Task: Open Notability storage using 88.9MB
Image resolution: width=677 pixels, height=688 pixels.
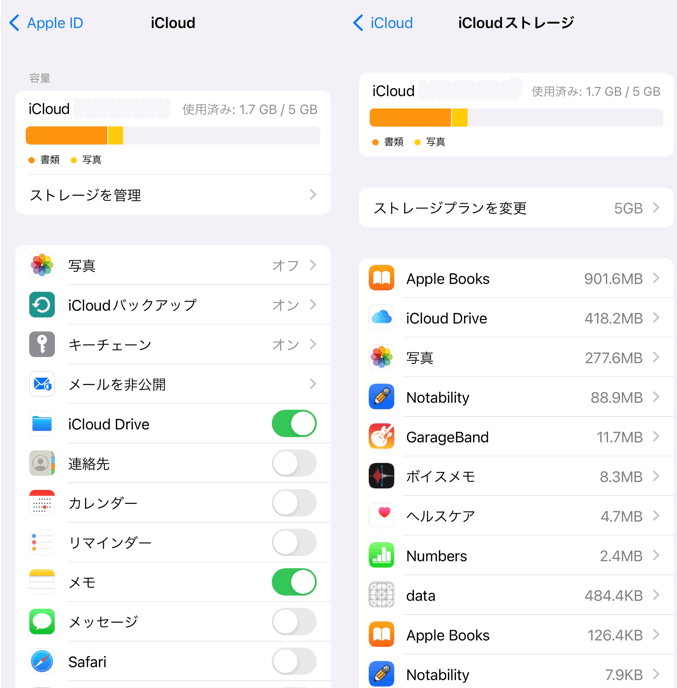Action: (516, 397)
